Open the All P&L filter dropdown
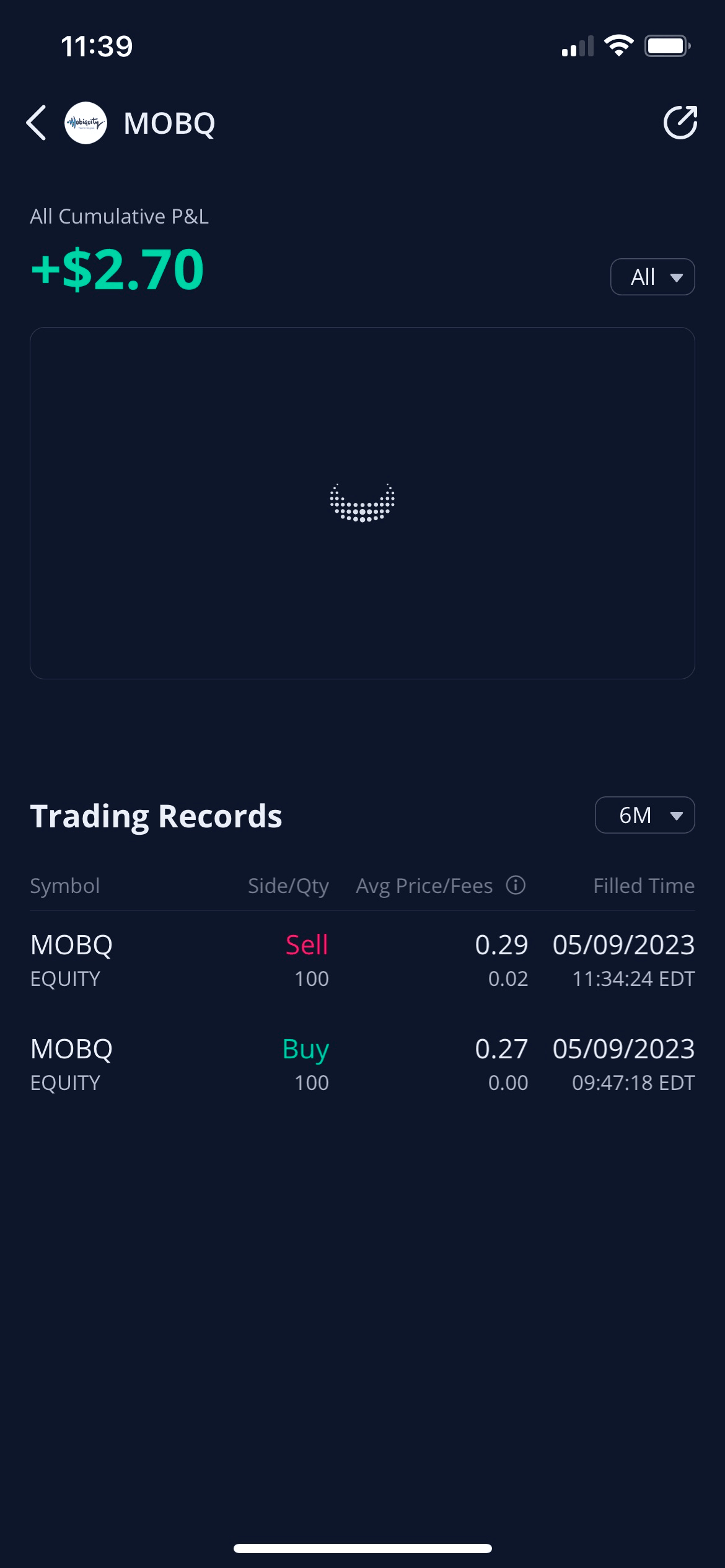 [x=652, y=277]
